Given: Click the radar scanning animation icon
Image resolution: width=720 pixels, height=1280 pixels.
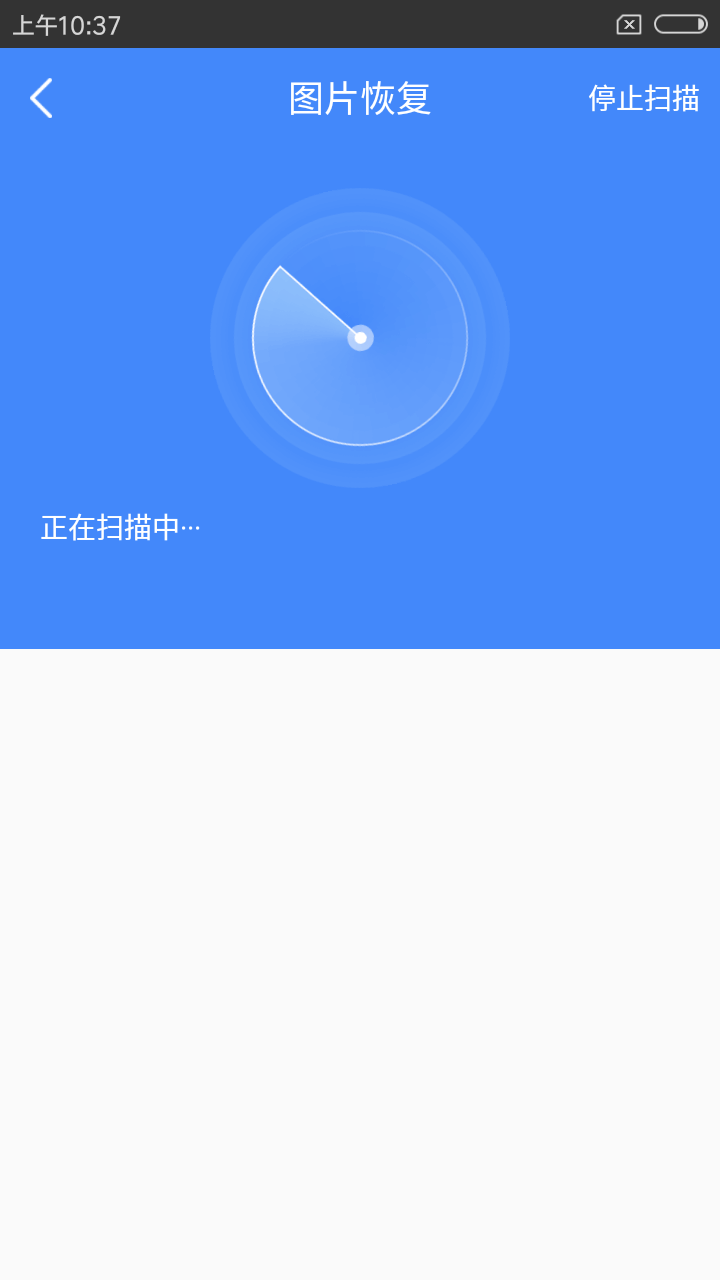Looking at the screenshot, I should click(x=360, y=340).
